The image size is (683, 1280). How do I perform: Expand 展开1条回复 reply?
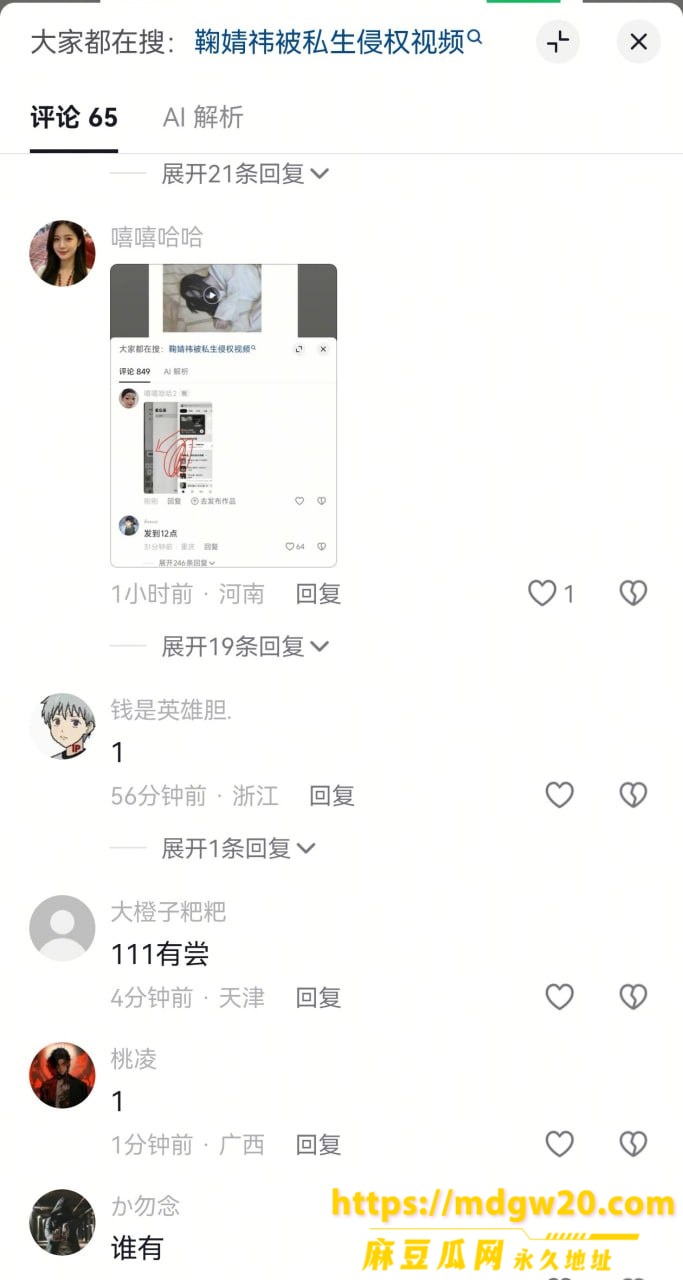[238, 848]
